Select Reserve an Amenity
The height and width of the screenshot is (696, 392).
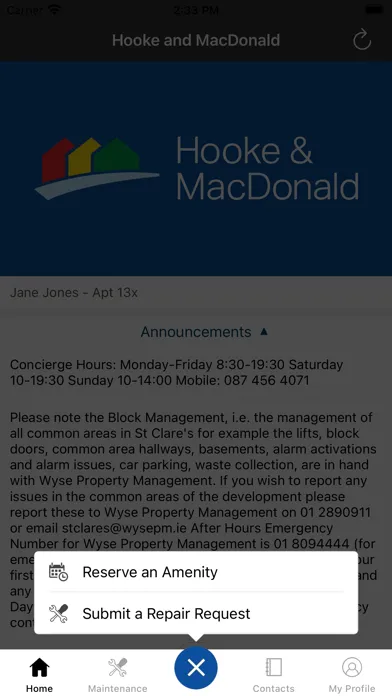(x=196, y=572)
